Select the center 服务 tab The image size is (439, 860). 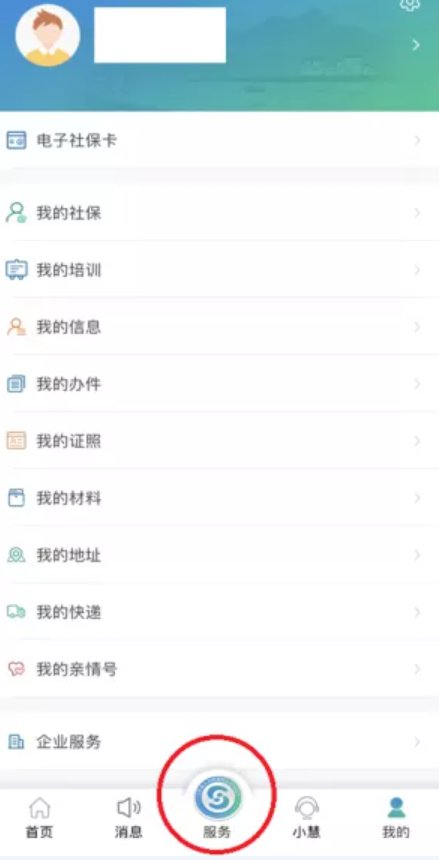[218, 810]
